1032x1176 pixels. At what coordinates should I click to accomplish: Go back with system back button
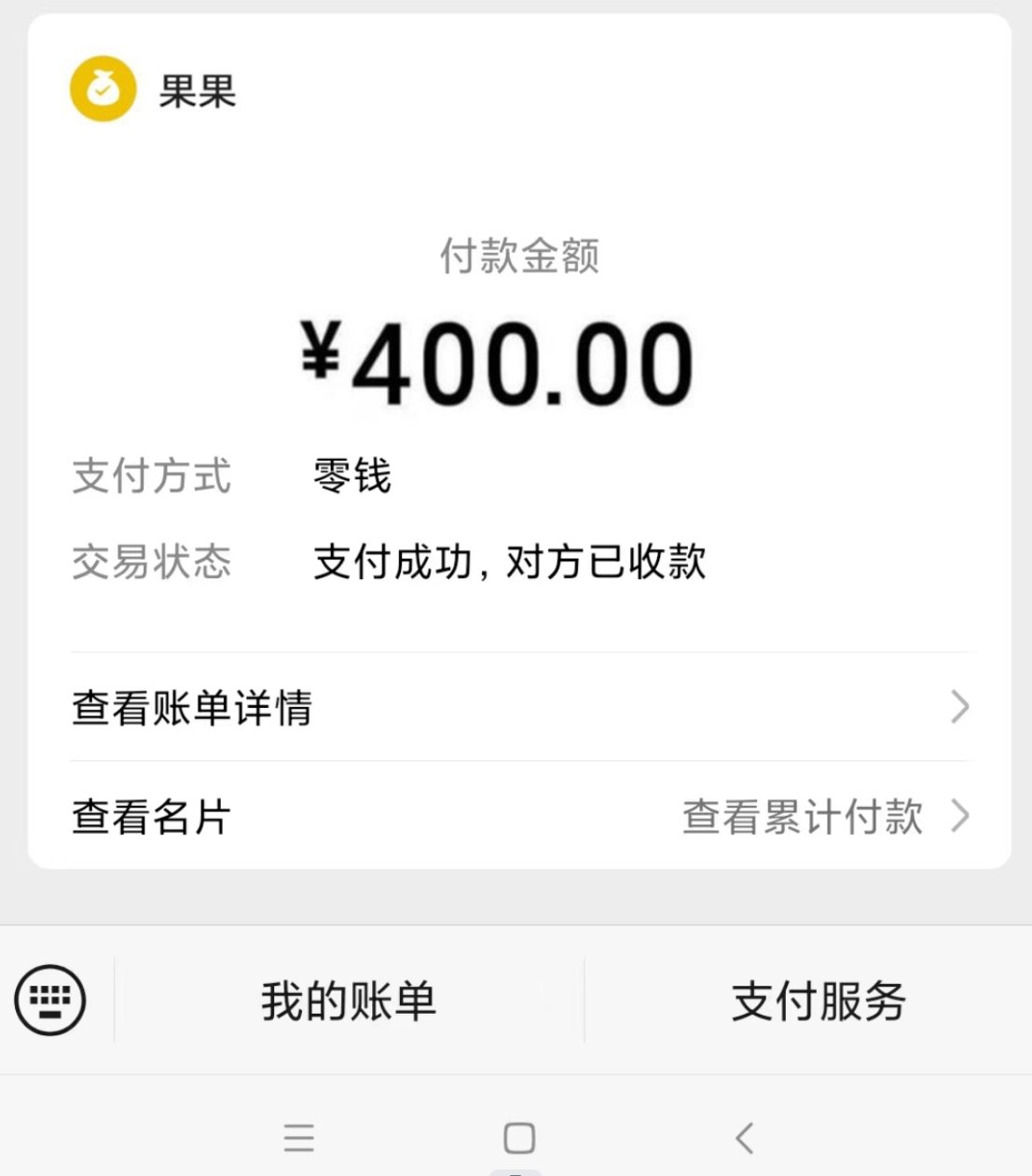pyautogui.click(x=744, y=1138)
